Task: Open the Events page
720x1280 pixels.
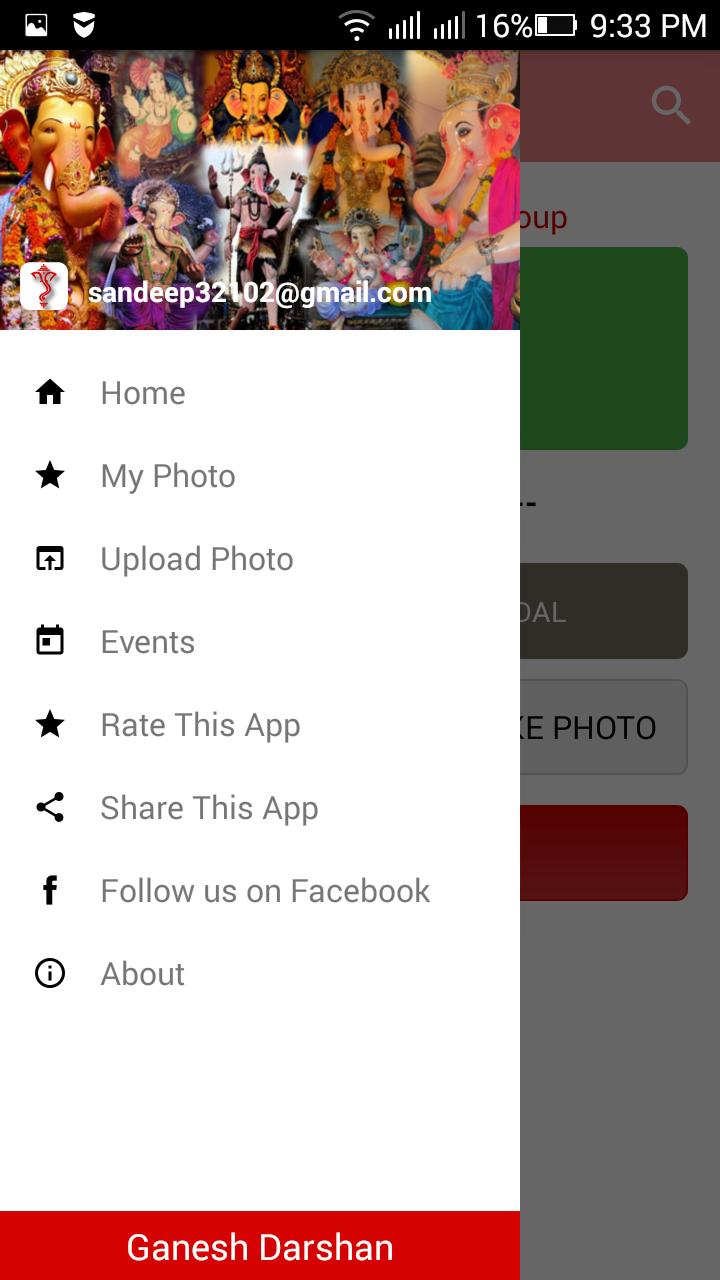Action: [147, 642]
